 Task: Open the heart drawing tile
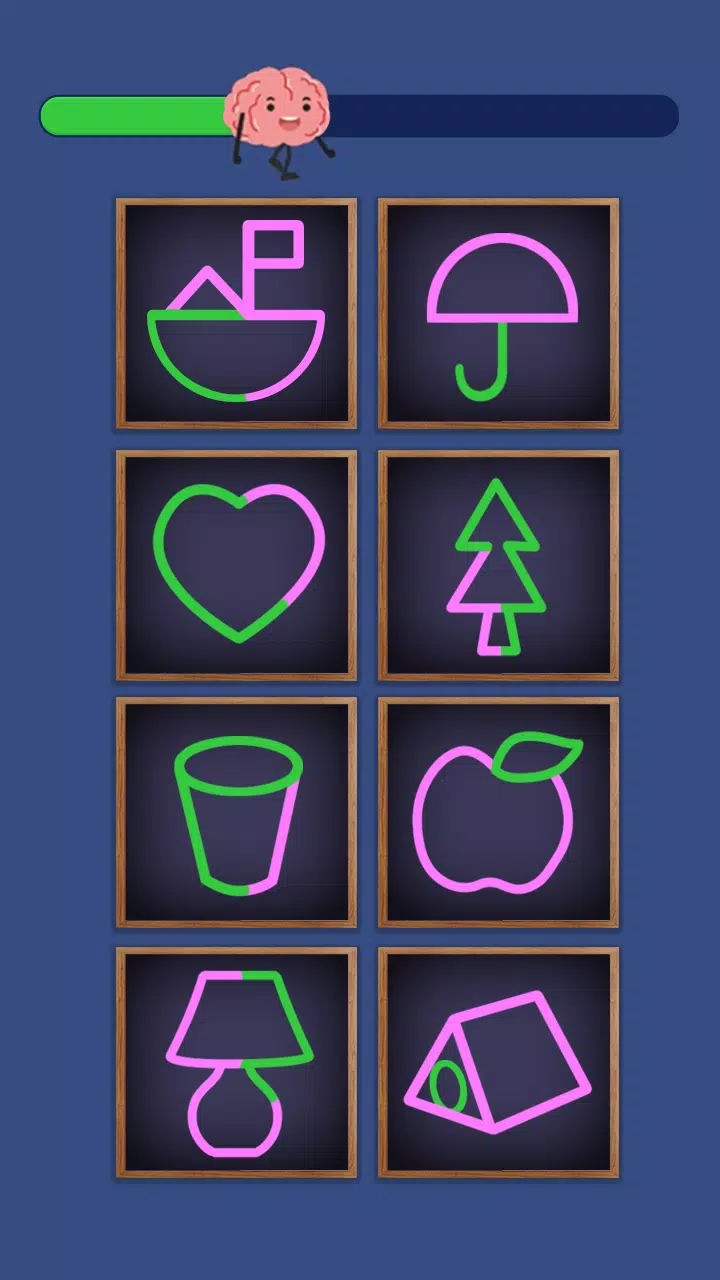coord(237,565)
